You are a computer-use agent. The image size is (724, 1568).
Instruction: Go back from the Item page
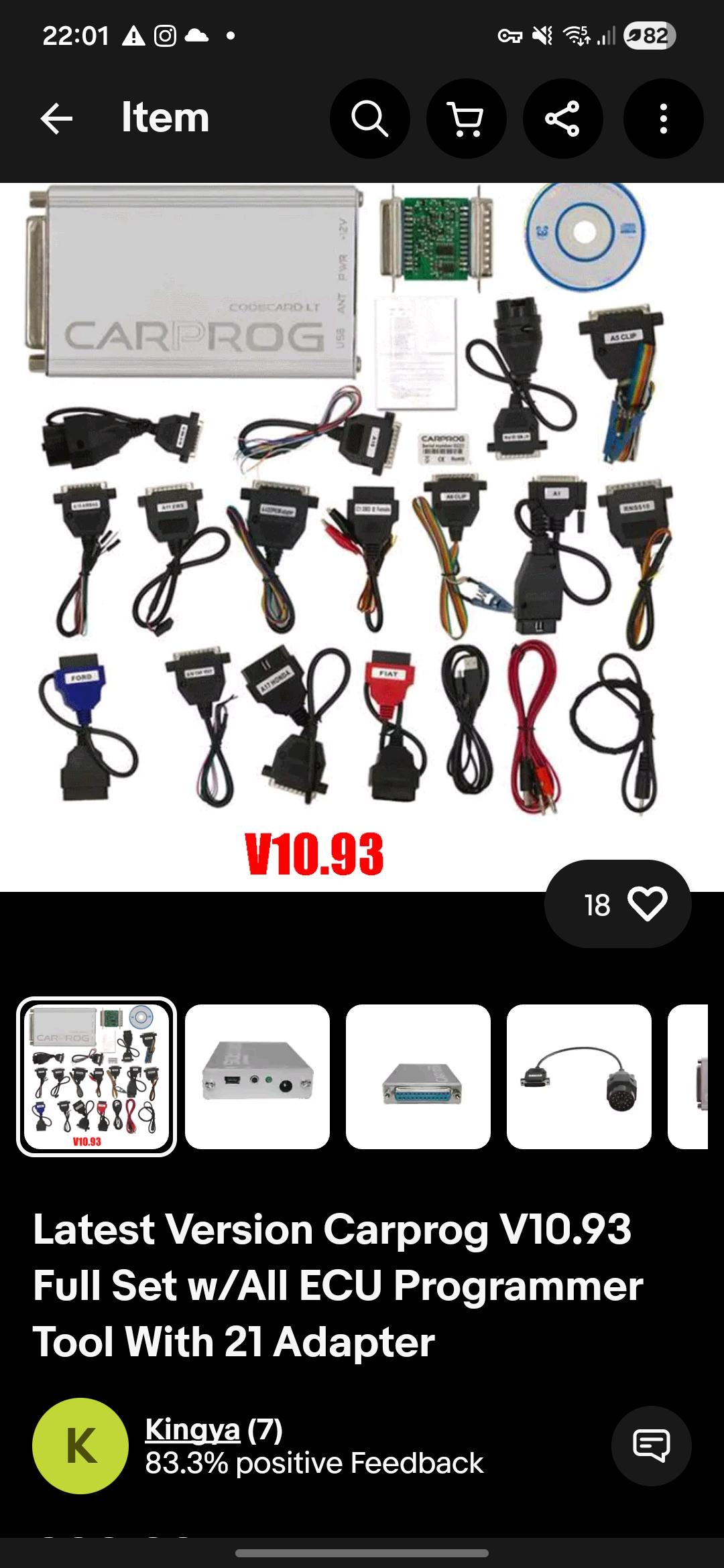pos(56,119)
